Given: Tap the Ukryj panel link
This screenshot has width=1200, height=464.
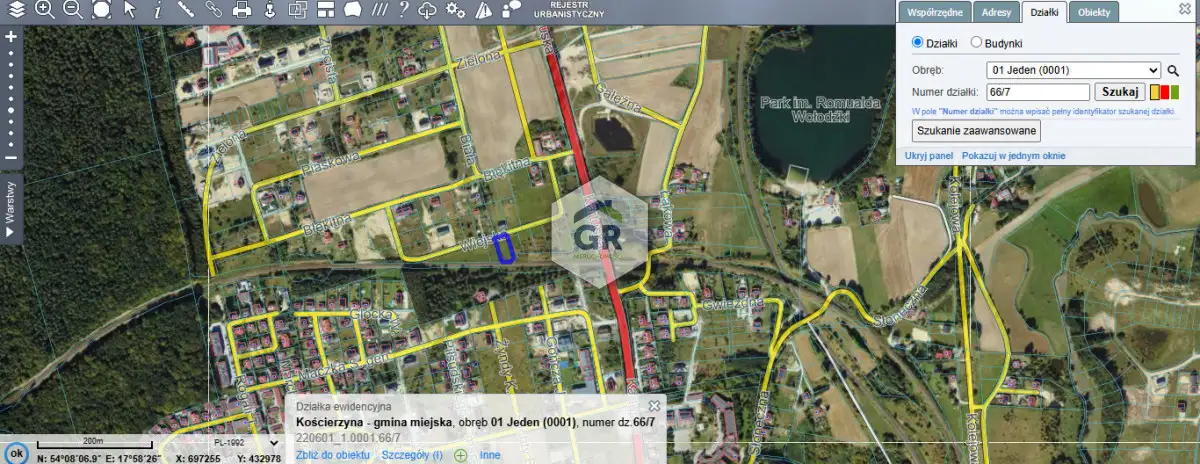Looking at the screenshot, I should click(929, 156).
